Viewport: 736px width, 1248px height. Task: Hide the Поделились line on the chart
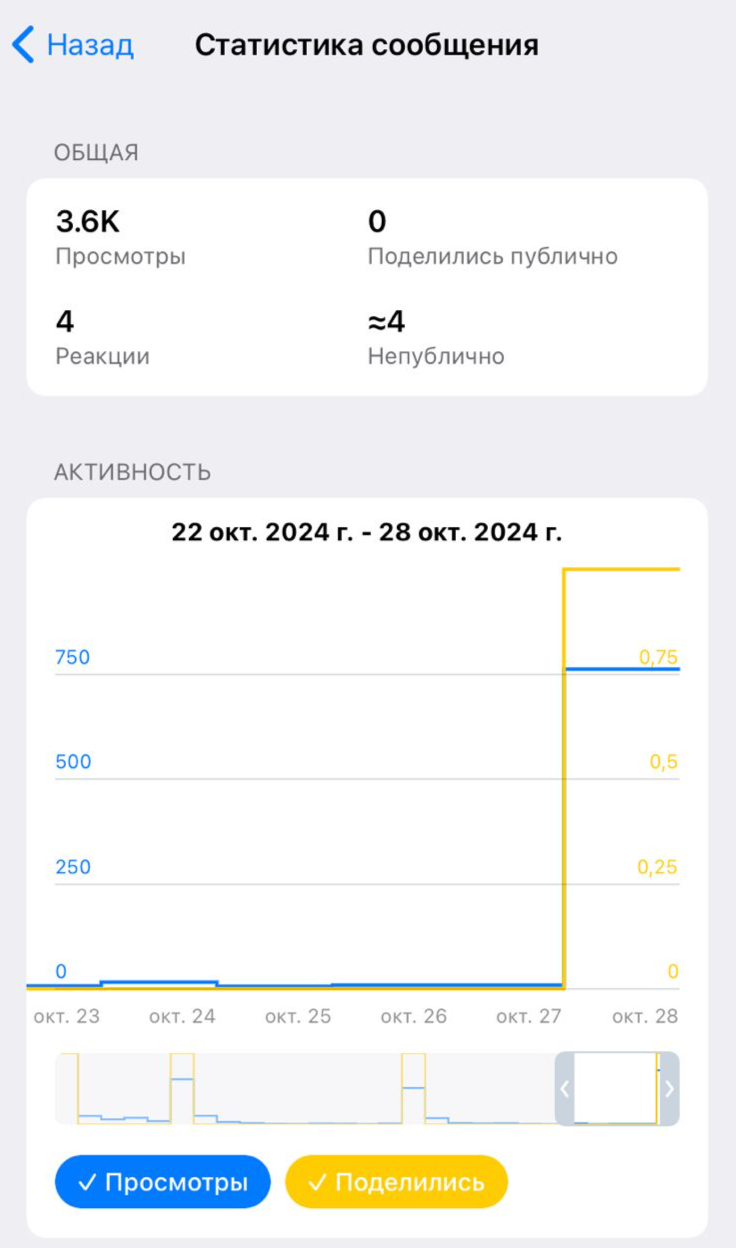[396, 1182]
